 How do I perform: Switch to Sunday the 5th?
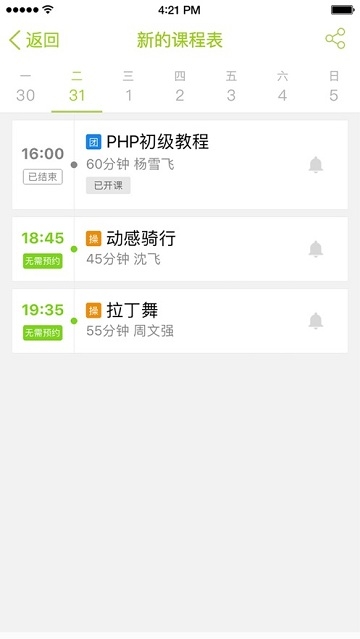[334, 87]
